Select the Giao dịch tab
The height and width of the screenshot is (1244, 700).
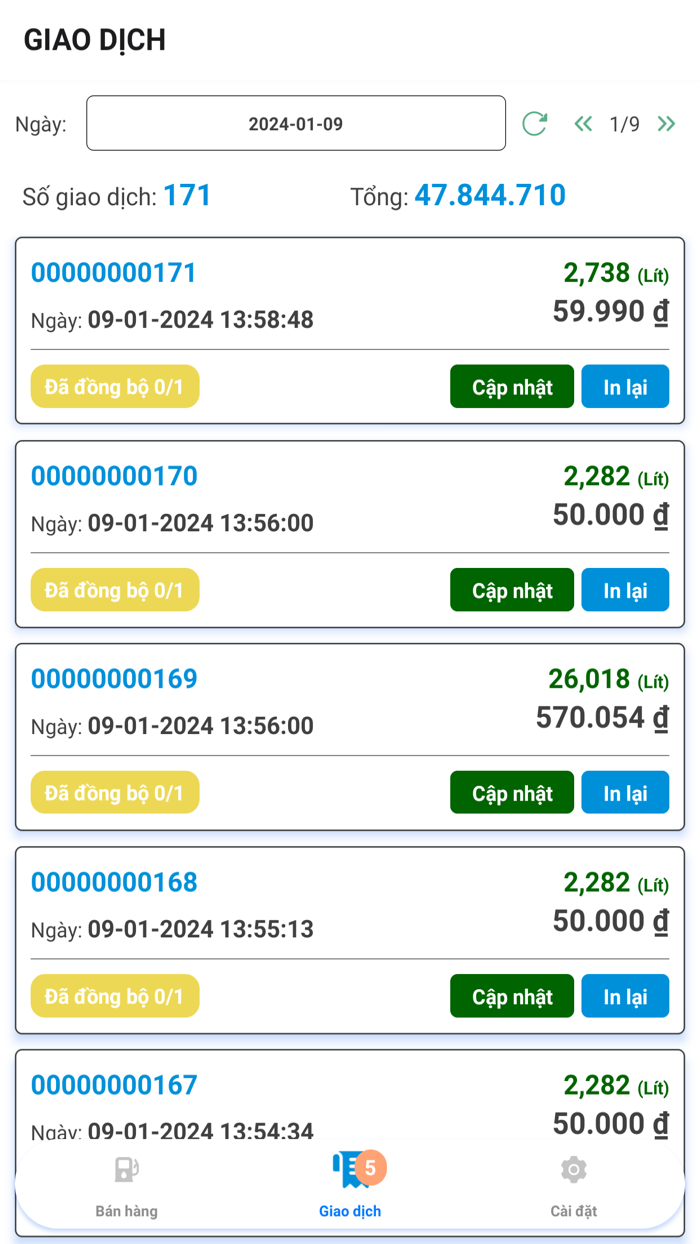coord(350,1186)
